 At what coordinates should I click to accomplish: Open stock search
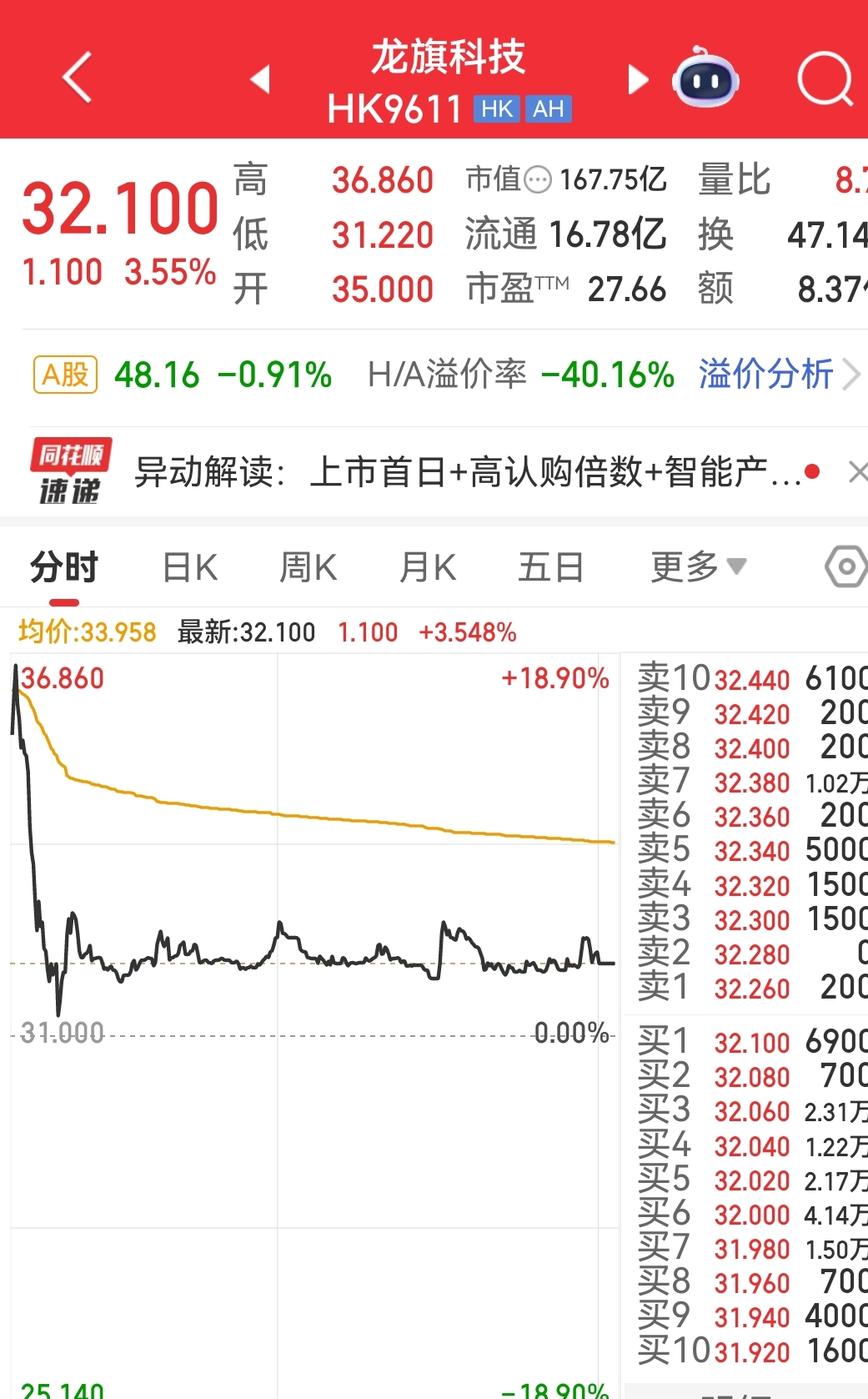click(x=825, y=79)
